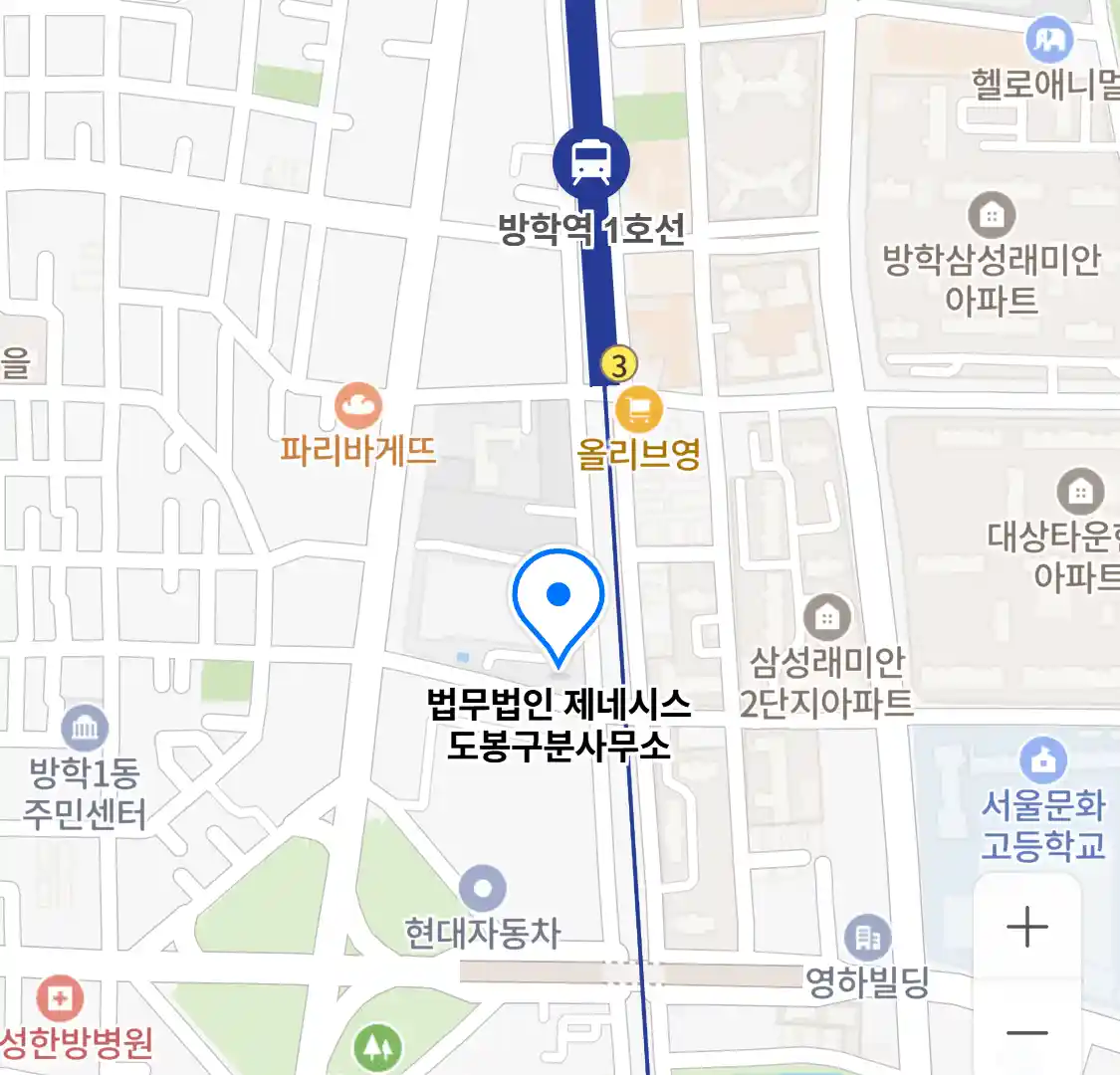Zoom out of the map
Viewport: 1120px width, 1075px height.
coord(1026,1032)
